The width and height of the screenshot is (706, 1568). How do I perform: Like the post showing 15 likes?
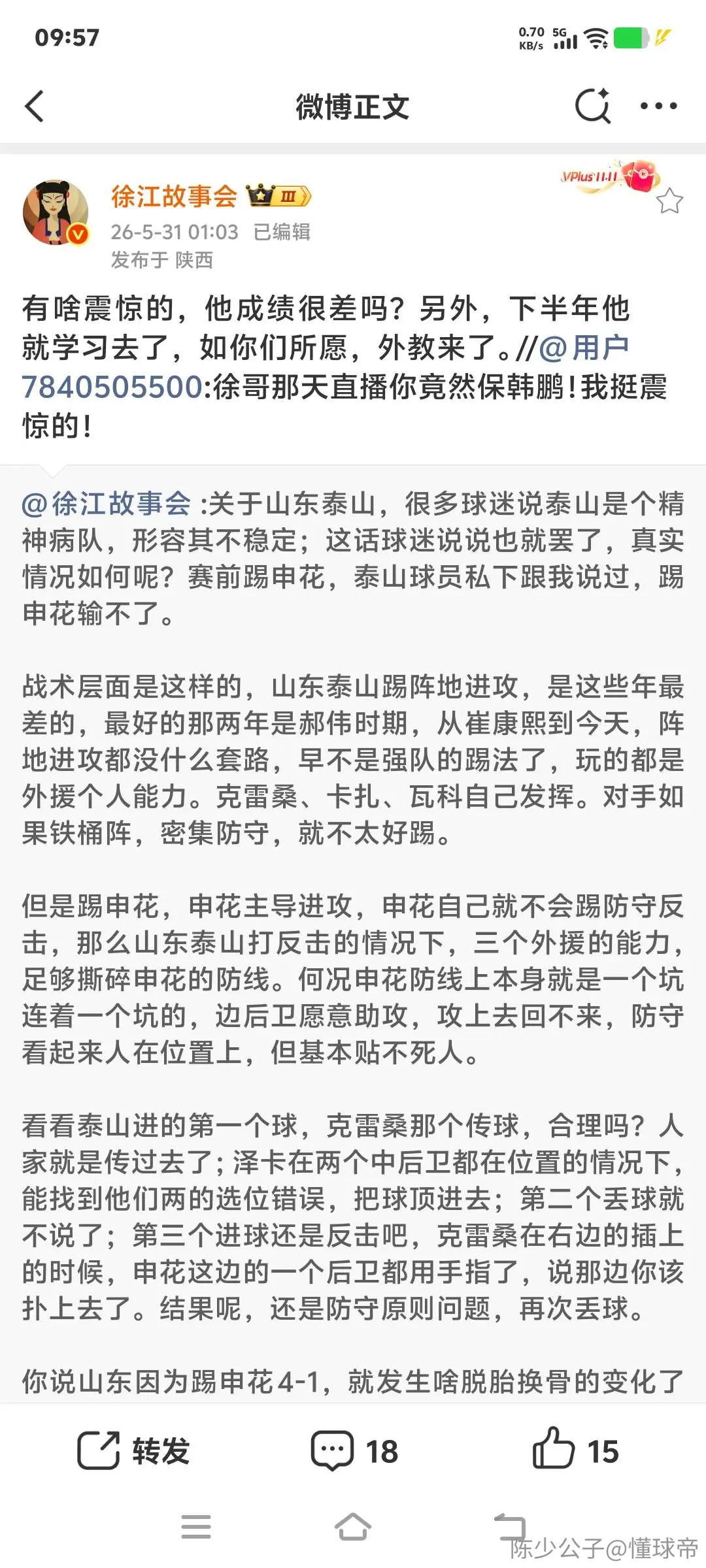[575, 1451]
